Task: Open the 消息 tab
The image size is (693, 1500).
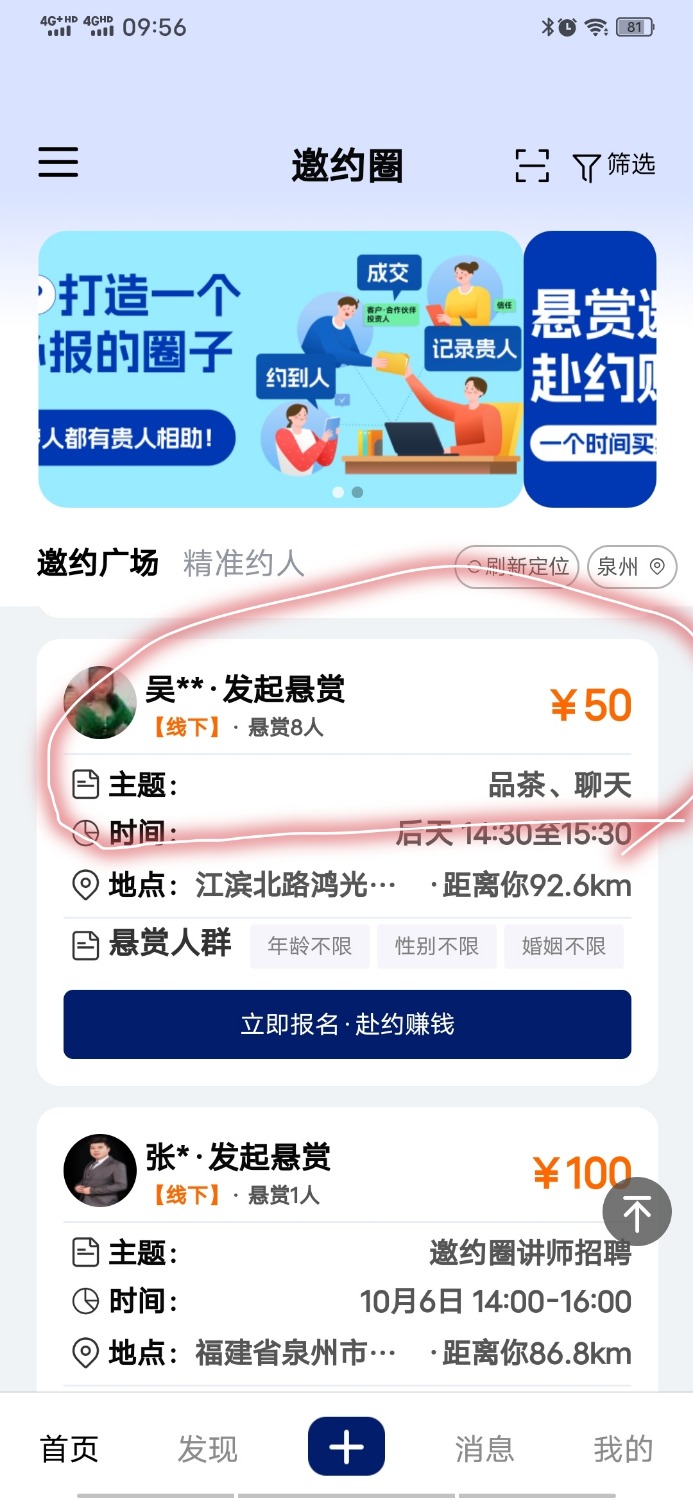Action: pos(484,1448)
